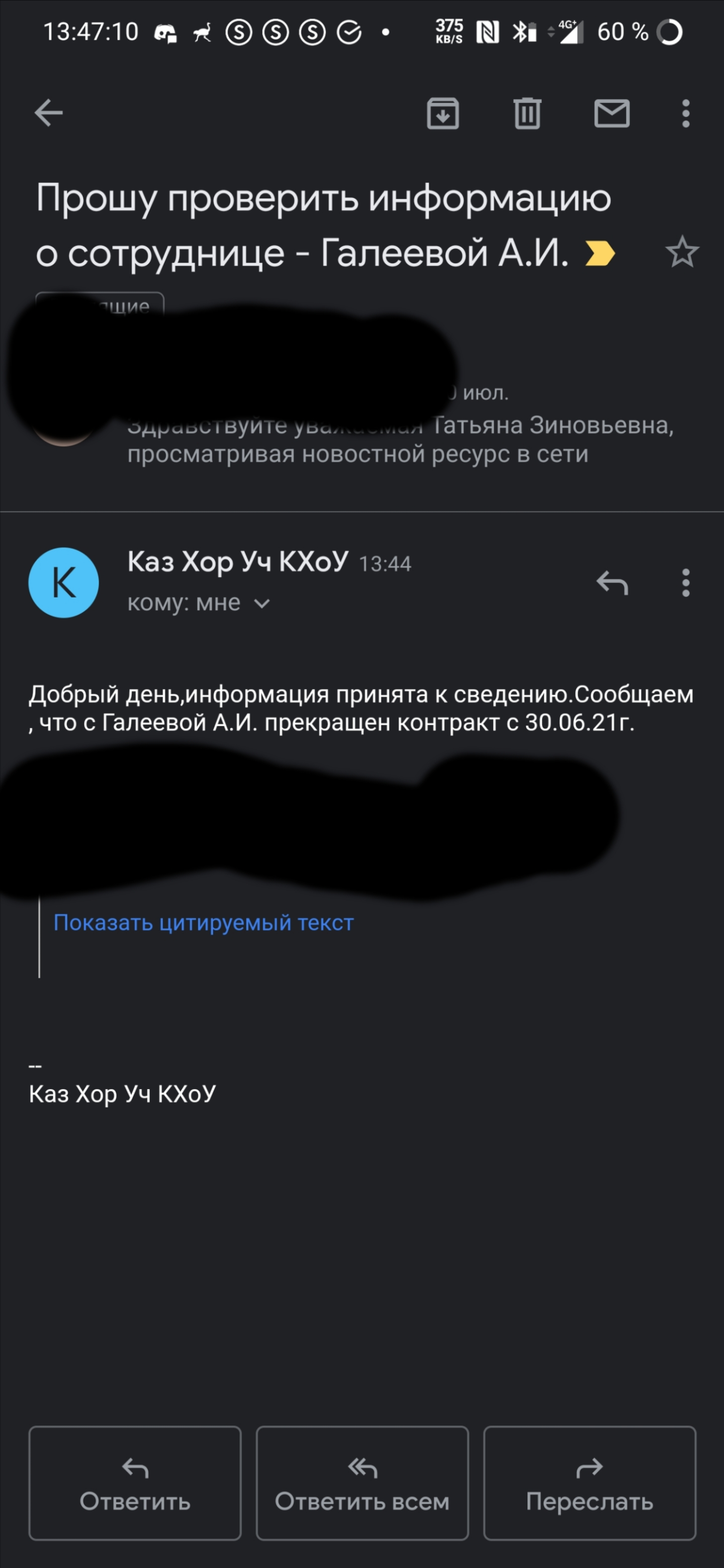Tap the yellow importance marker
This screenshot has width=724, height=1568.
(x=600, y=253)
